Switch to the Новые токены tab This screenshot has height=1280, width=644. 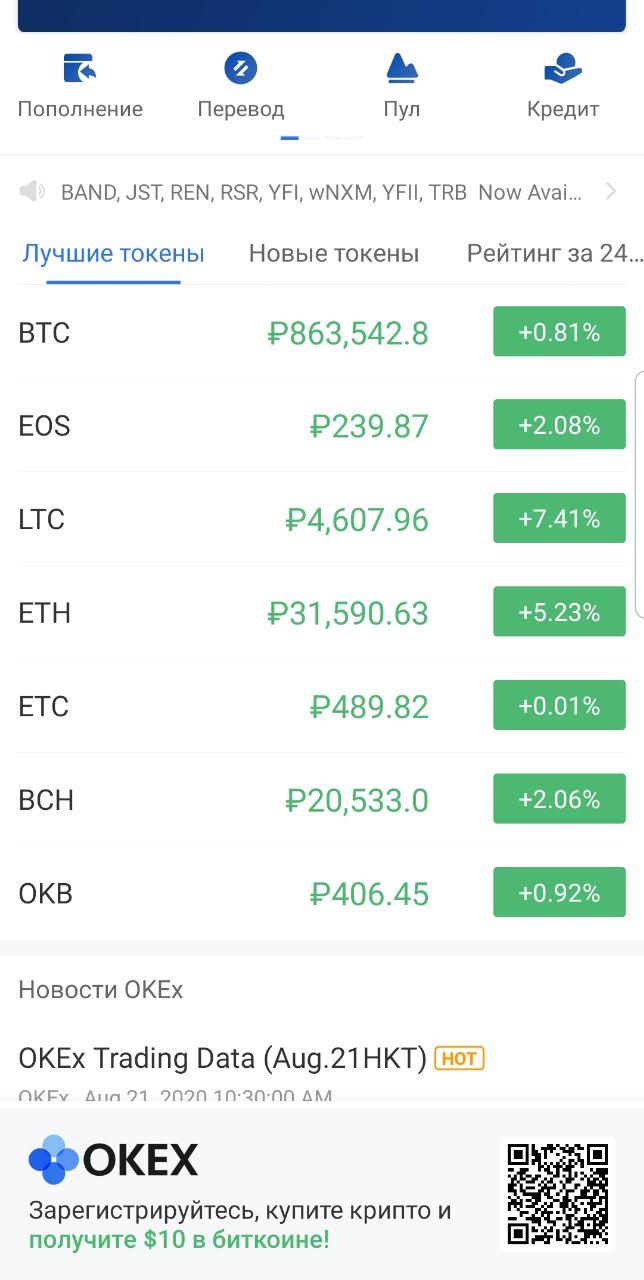pos(334,254)
